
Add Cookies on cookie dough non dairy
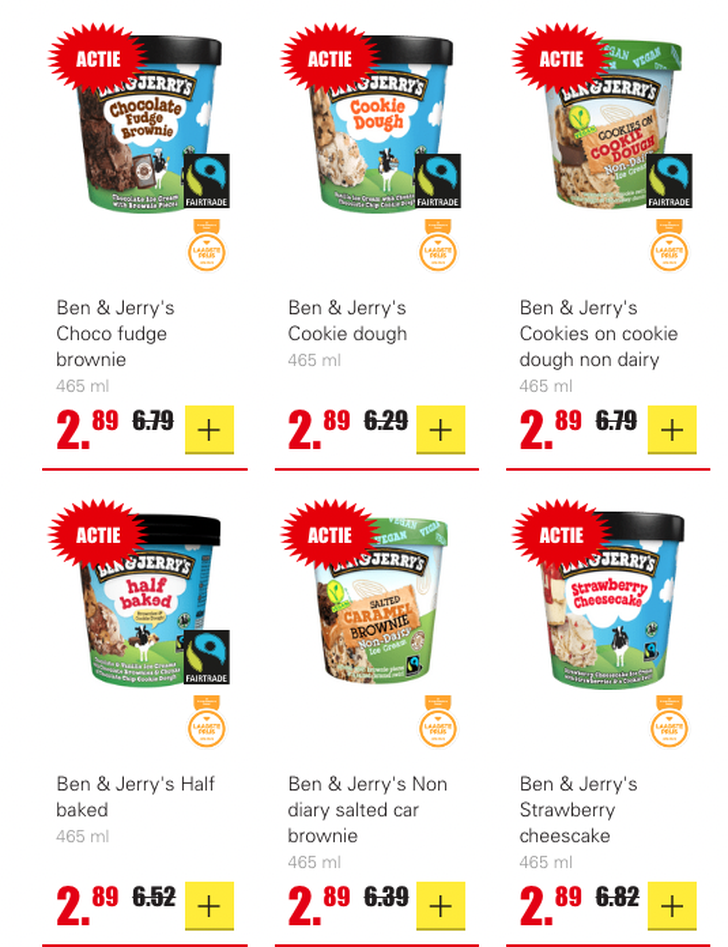pos(672,430)
